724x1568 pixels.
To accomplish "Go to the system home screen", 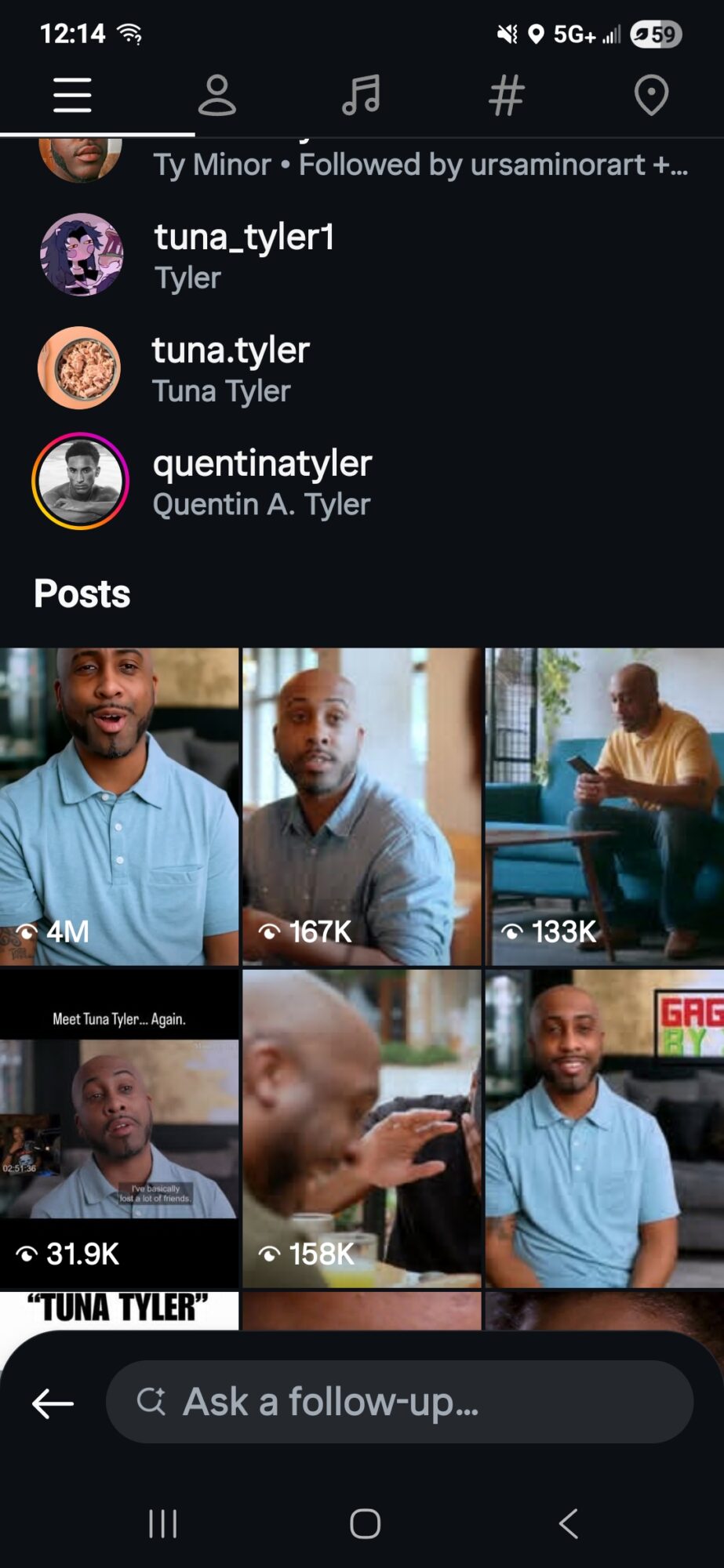I will [365, 1524].
